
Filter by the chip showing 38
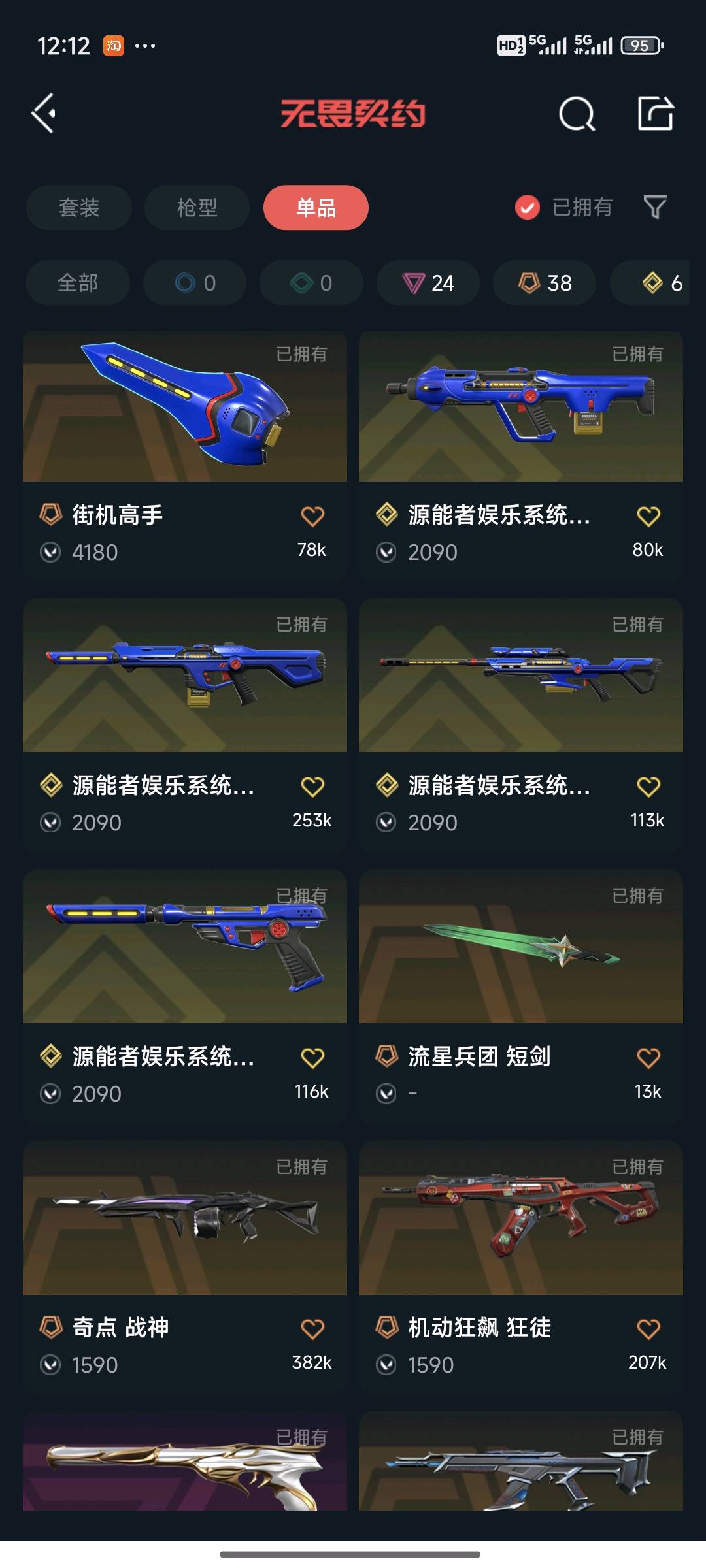[x=545, y=283]
